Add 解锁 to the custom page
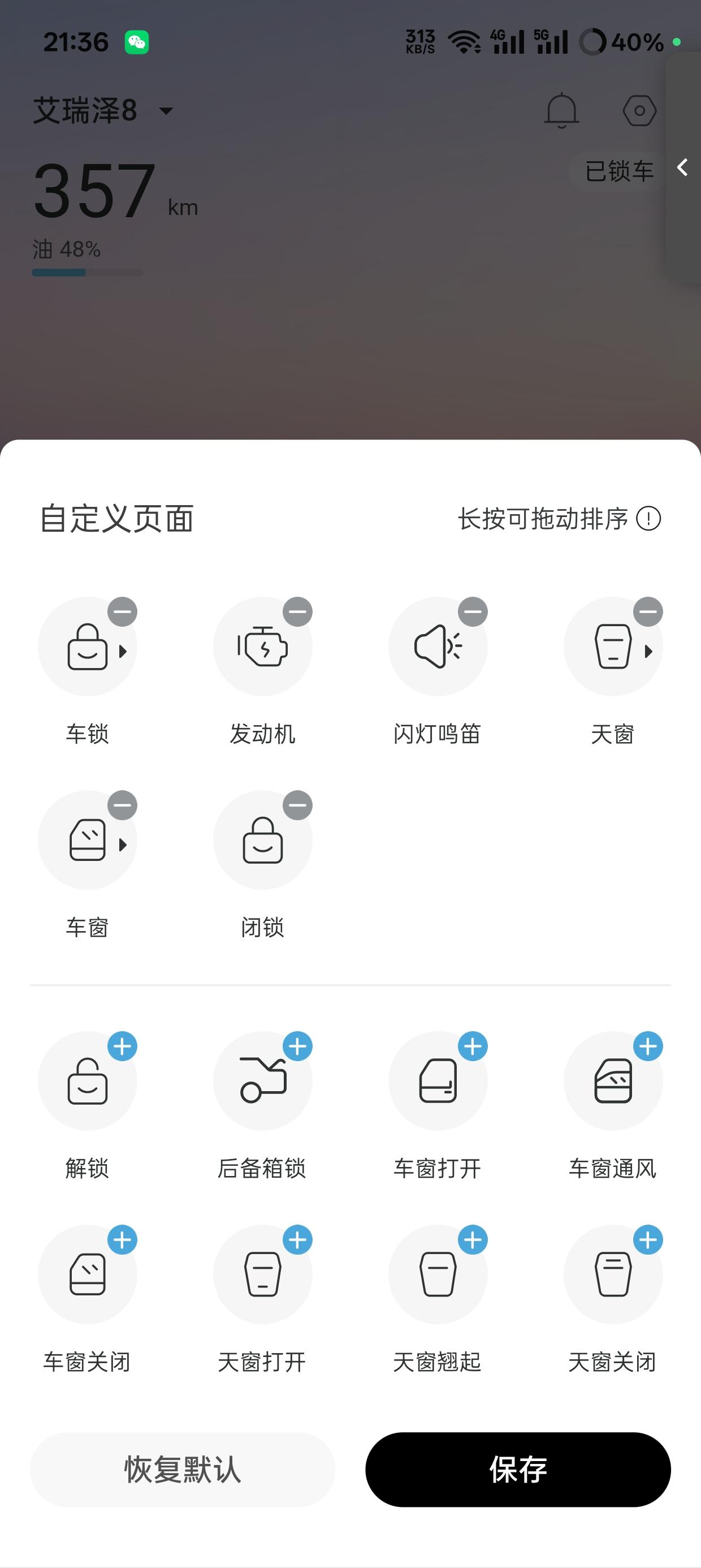701x1568 pixels. pos(122,1046)
